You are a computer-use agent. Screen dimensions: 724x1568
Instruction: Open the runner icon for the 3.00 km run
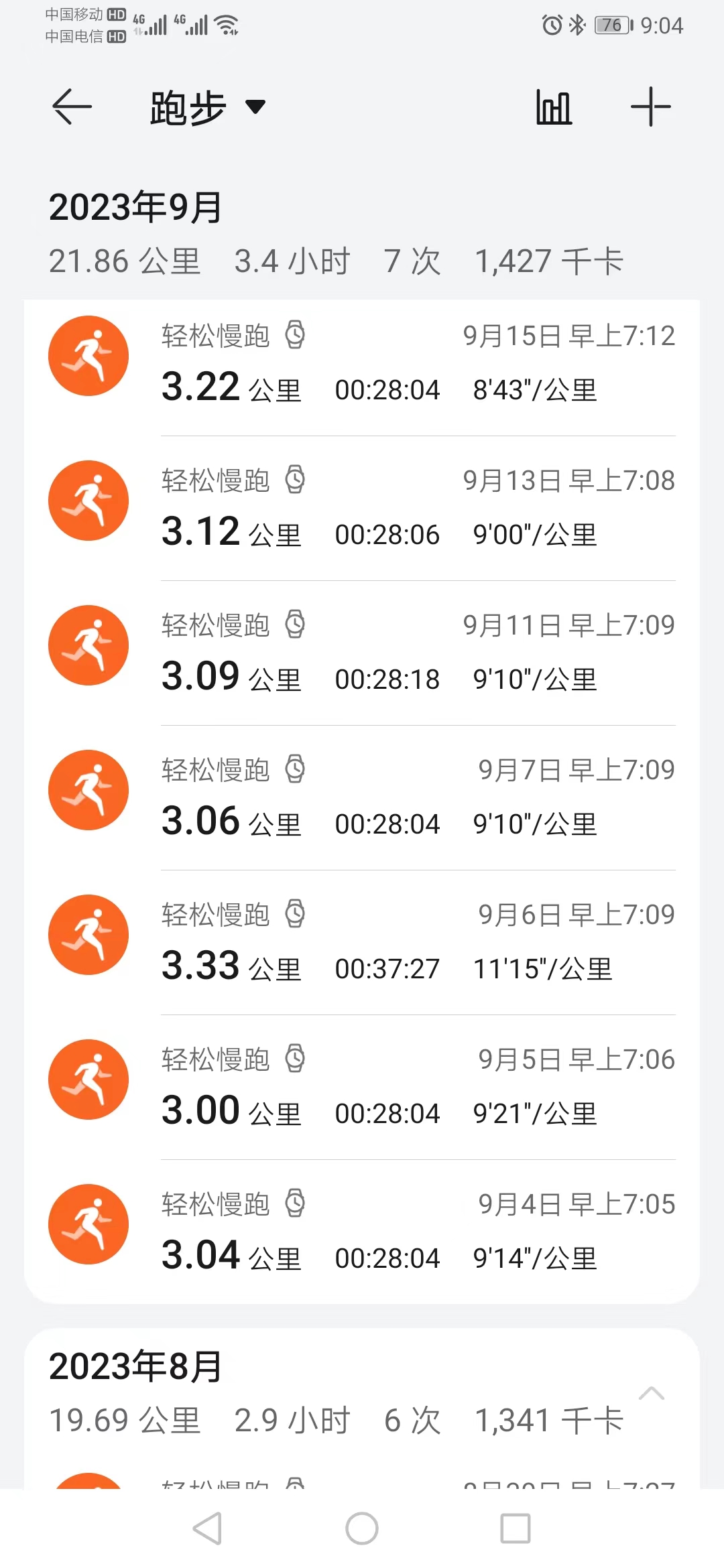(x=88, y=1079)
